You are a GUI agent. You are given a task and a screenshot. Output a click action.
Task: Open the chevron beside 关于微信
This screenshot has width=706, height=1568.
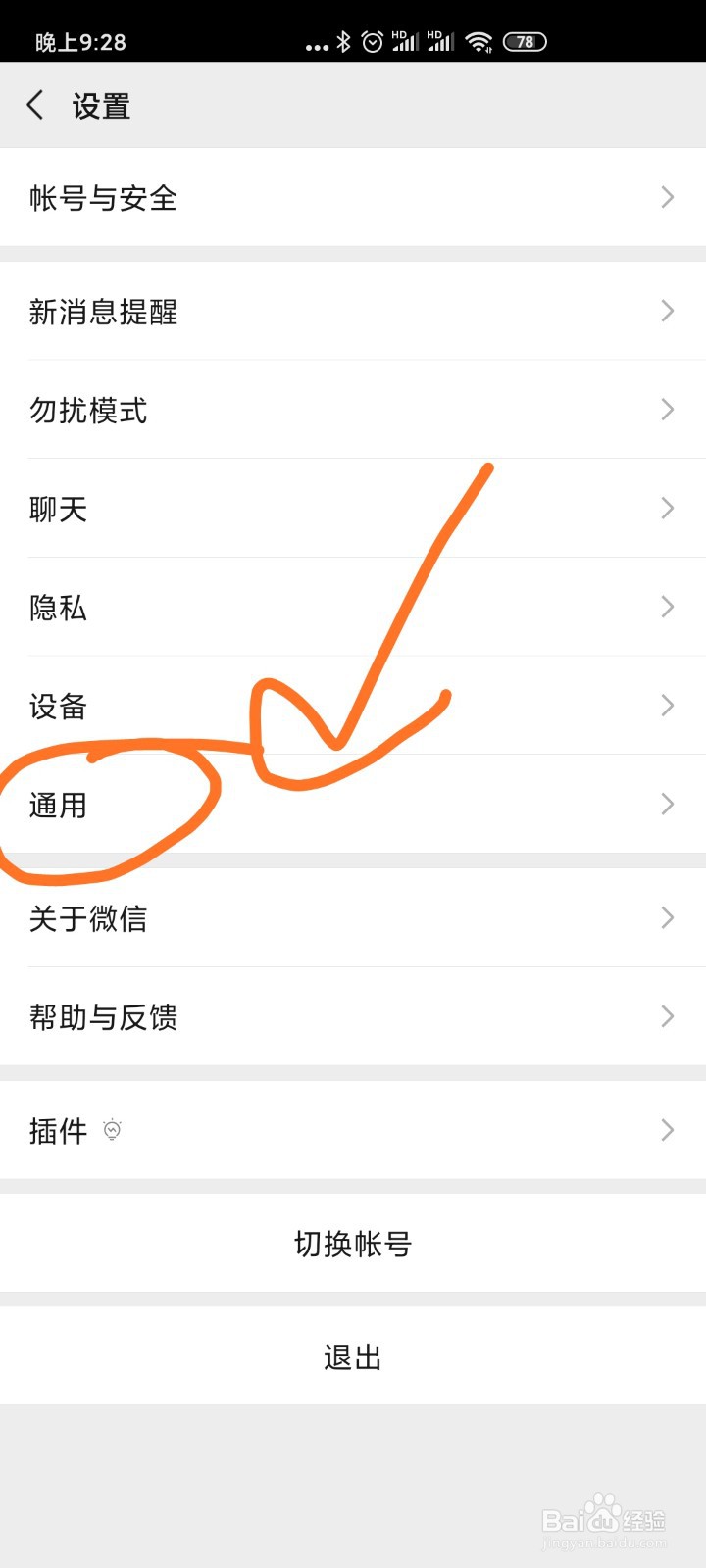(x=666, y=918)
